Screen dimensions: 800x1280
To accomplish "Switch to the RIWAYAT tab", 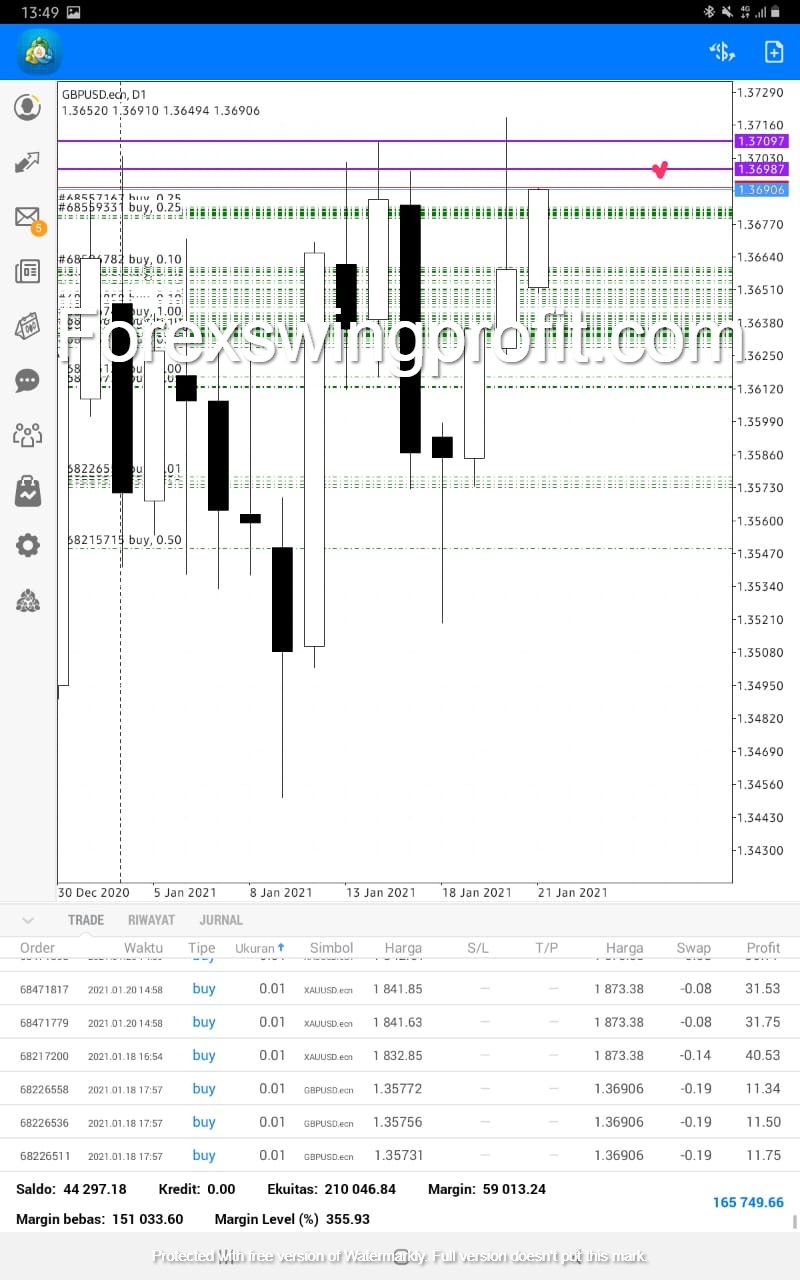I will point(151,920).
